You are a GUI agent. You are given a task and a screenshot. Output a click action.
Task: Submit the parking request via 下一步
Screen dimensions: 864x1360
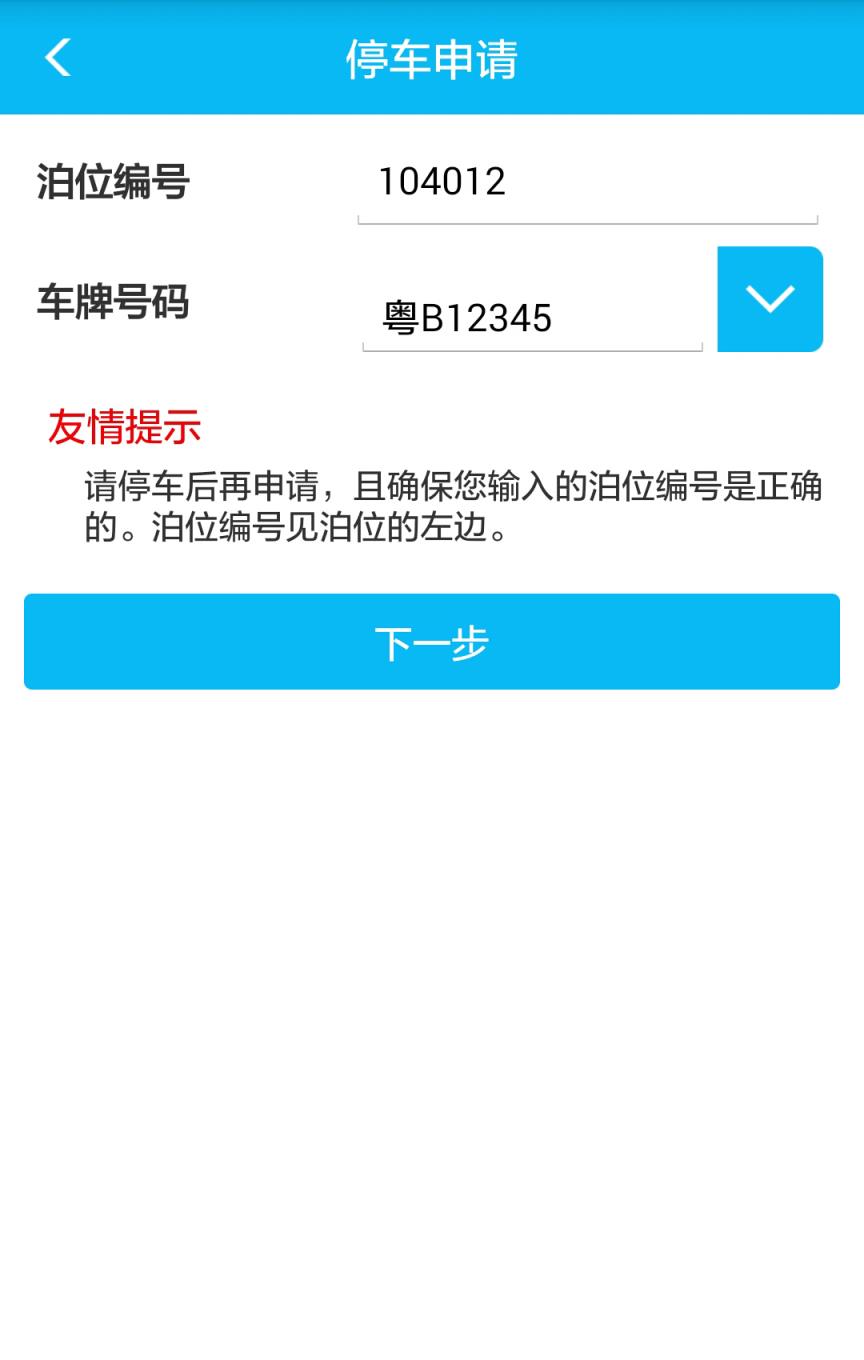click(x=432, y=641)
